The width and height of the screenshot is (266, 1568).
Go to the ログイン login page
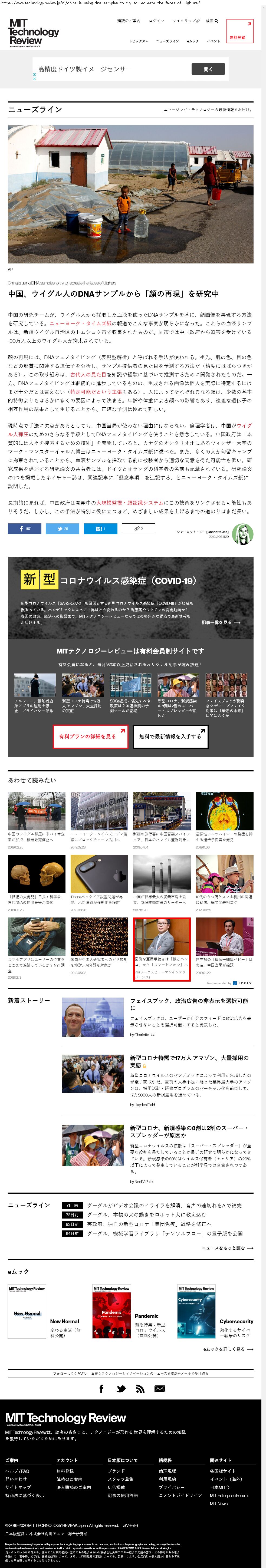point(156,21)
